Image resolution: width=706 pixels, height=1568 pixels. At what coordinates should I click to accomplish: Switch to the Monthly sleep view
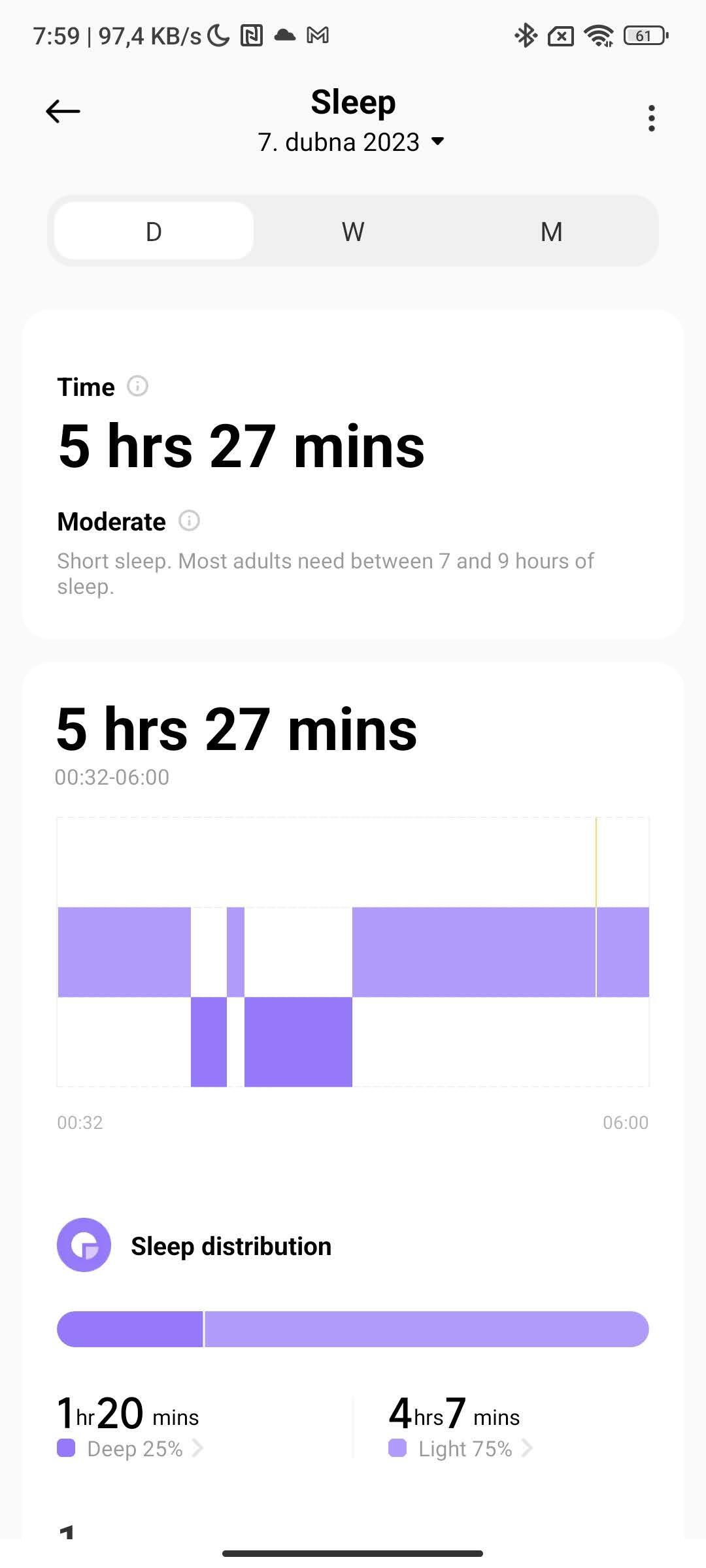point(551,231)
